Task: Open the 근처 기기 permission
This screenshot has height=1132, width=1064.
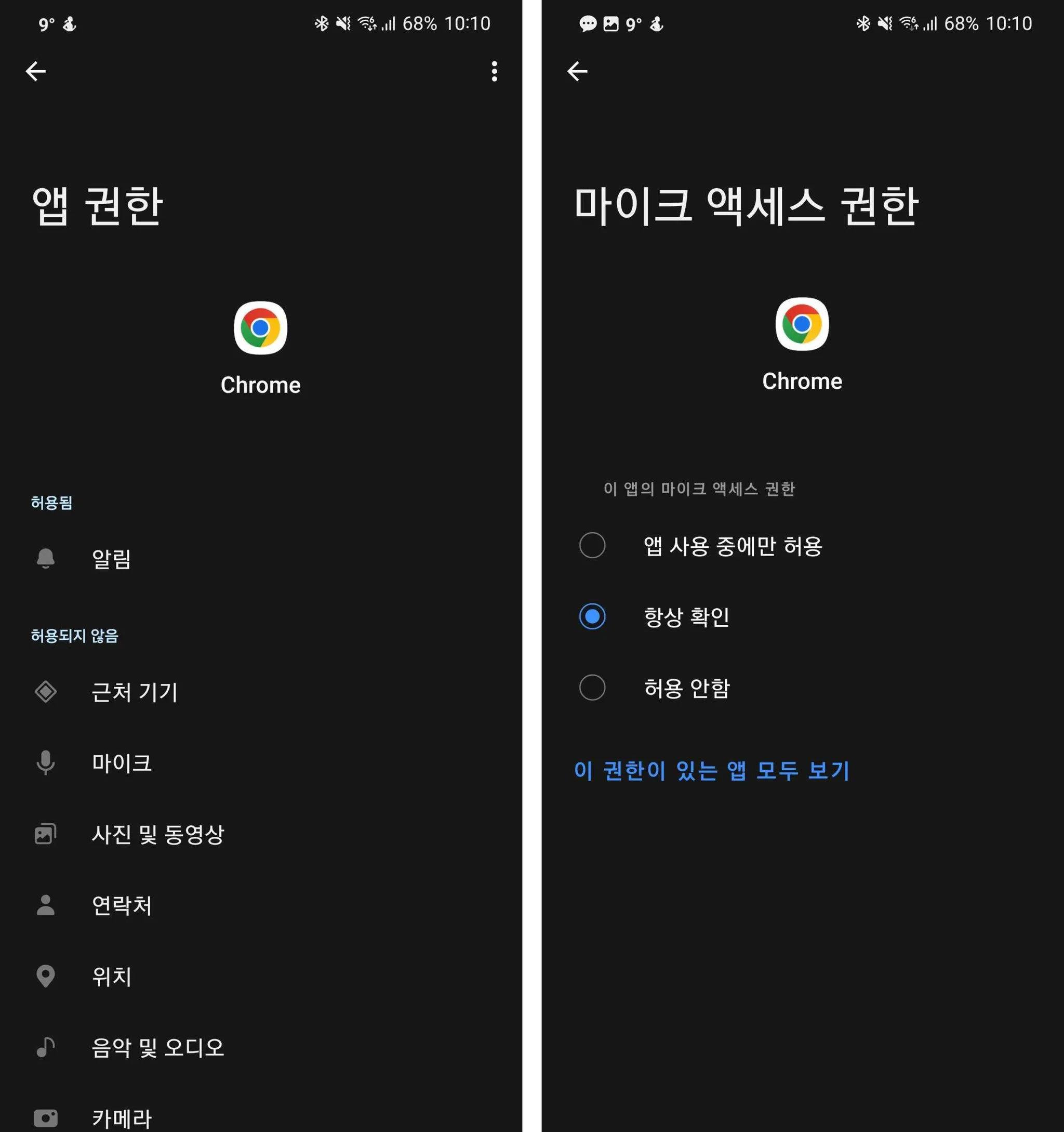Action: [135, 692]
